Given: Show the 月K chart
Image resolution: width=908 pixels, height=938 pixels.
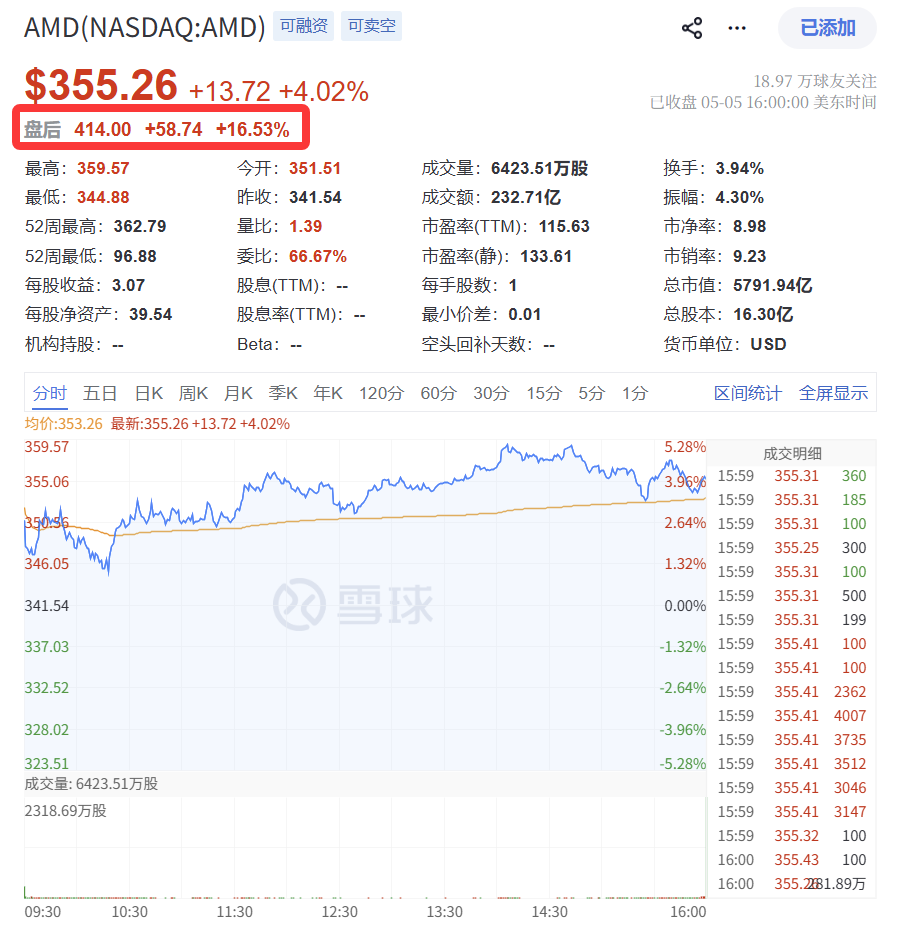Looking at the screenshot, I should tap(238, 393).
